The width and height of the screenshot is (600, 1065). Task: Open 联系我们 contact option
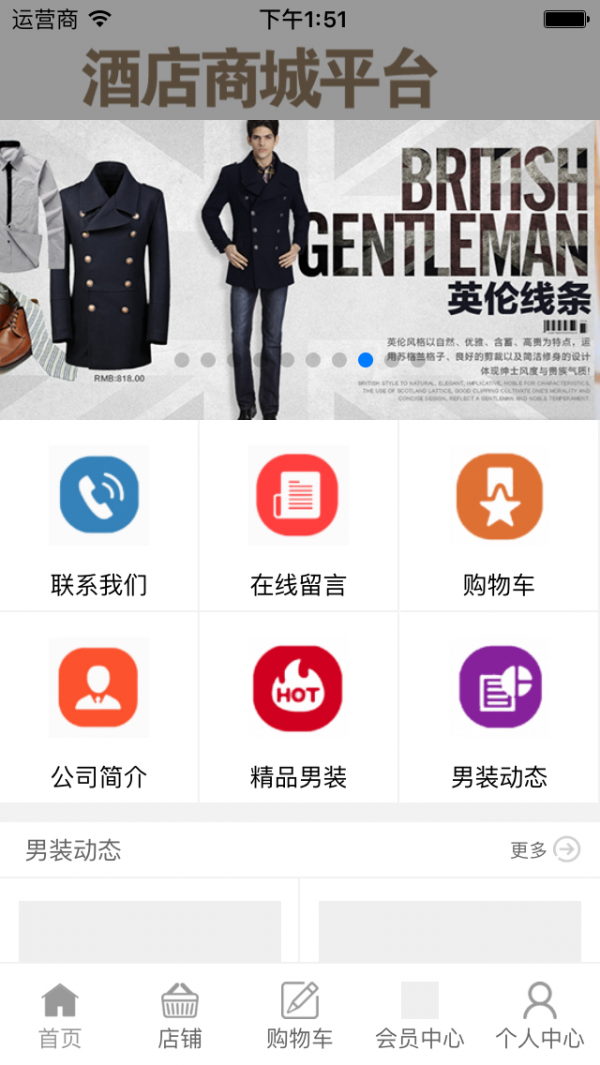coord(99,517)
